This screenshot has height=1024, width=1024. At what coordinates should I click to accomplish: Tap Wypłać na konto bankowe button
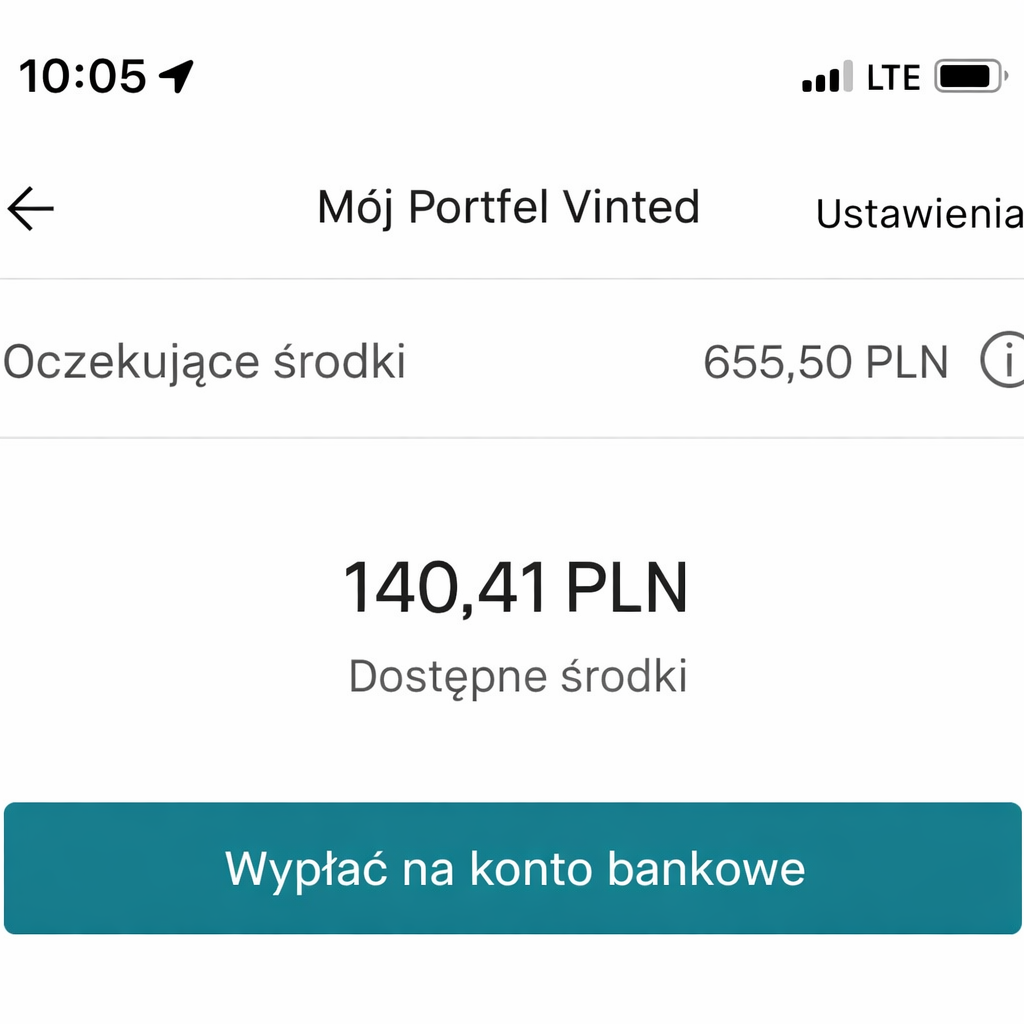pos(513,868)
